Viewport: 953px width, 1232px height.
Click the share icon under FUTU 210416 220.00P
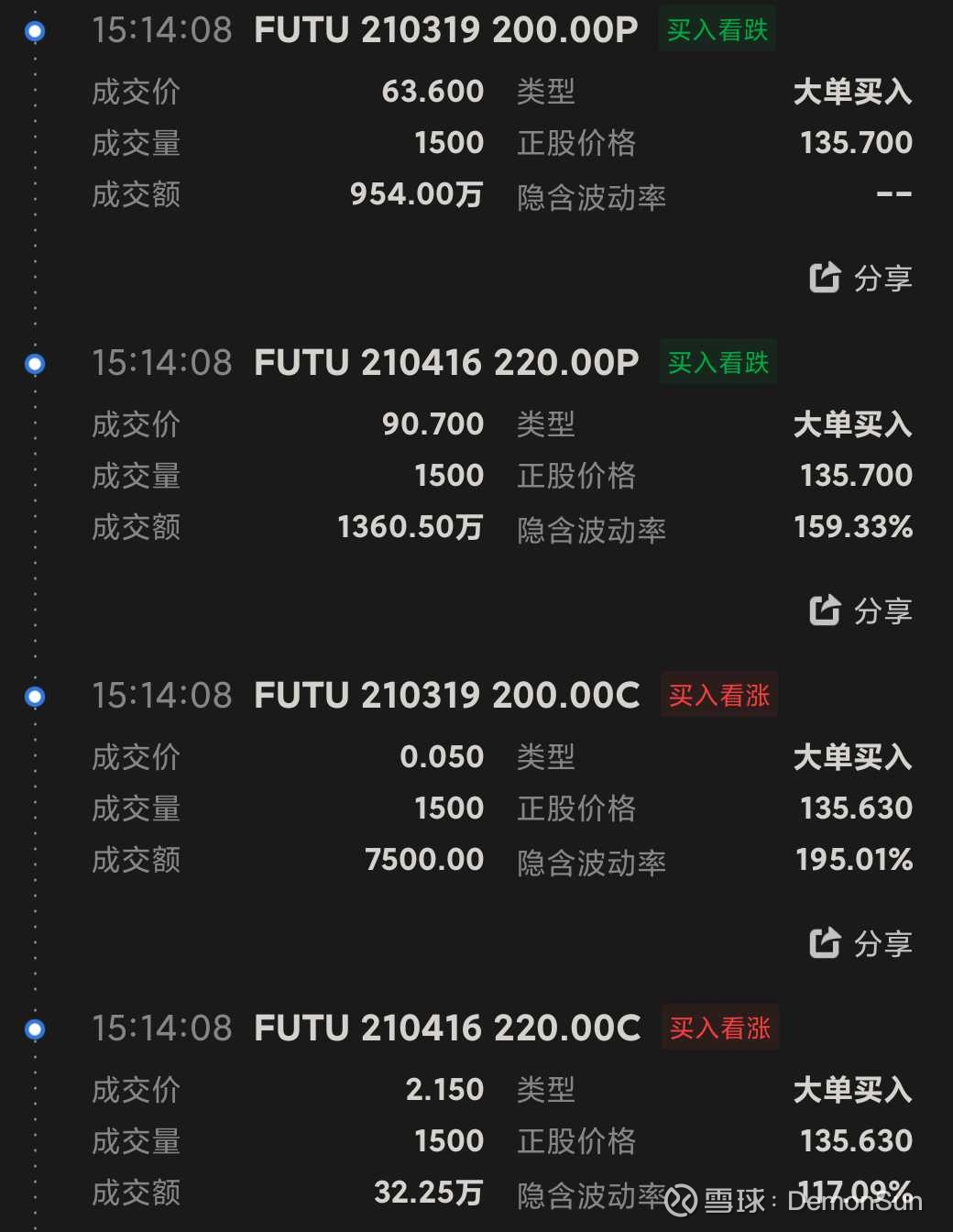[826, 610]
